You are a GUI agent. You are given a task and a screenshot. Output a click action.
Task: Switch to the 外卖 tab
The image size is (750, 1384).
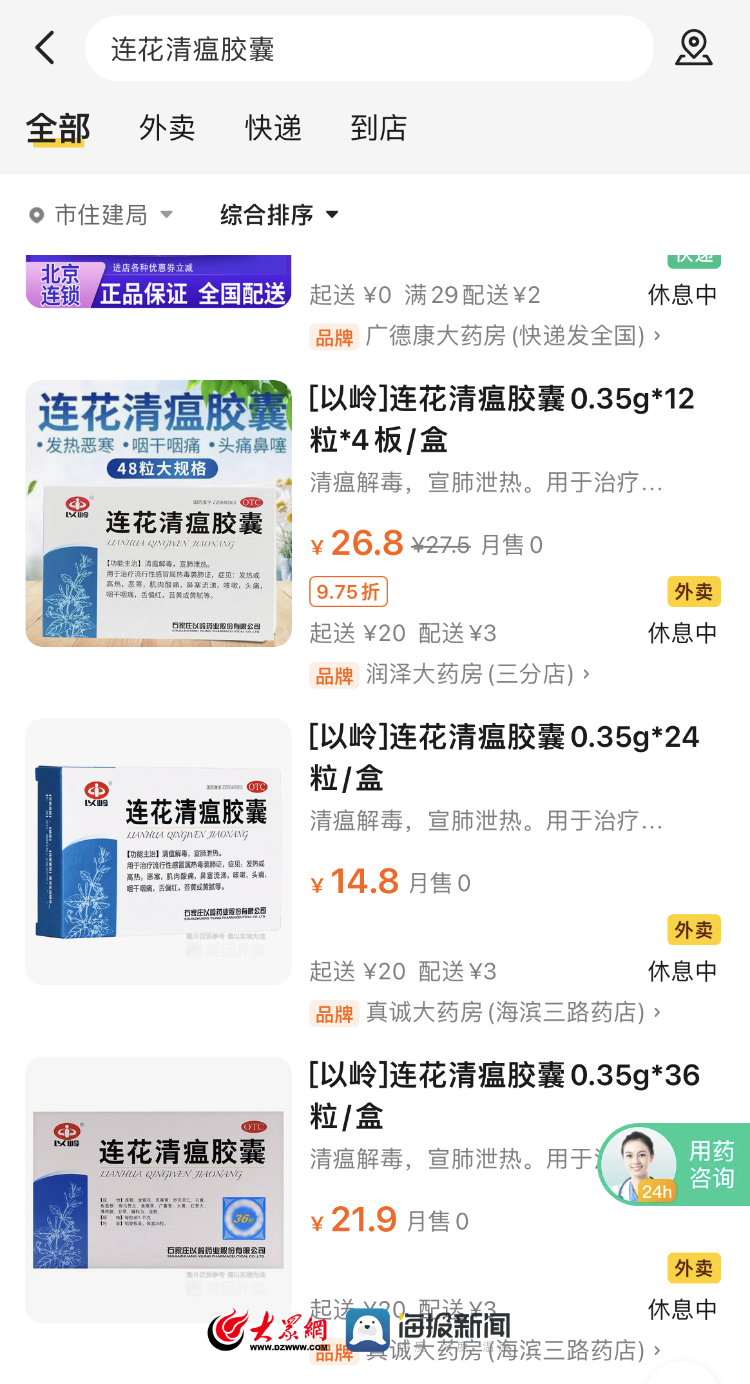click(x=167, y=128)
